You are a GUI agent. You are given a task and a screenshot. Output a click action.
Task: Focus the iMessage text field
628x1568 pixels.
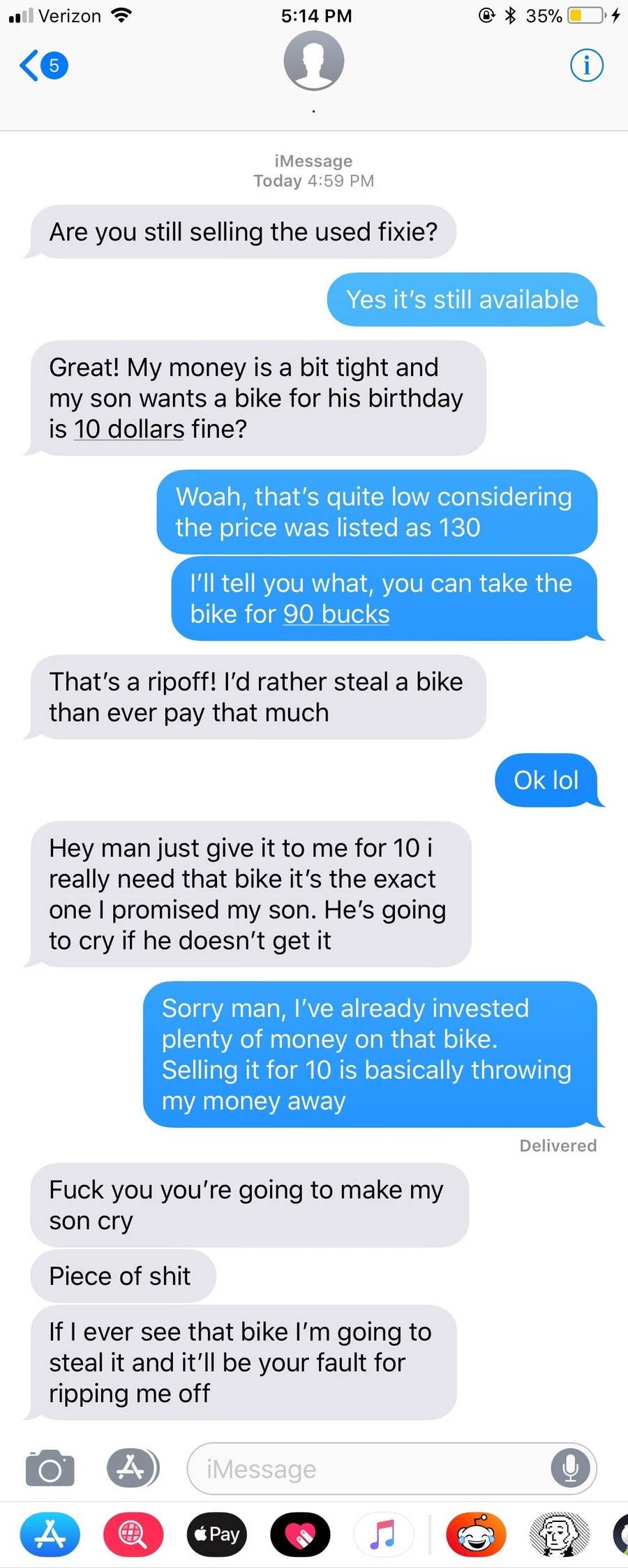click(370, 1469)
